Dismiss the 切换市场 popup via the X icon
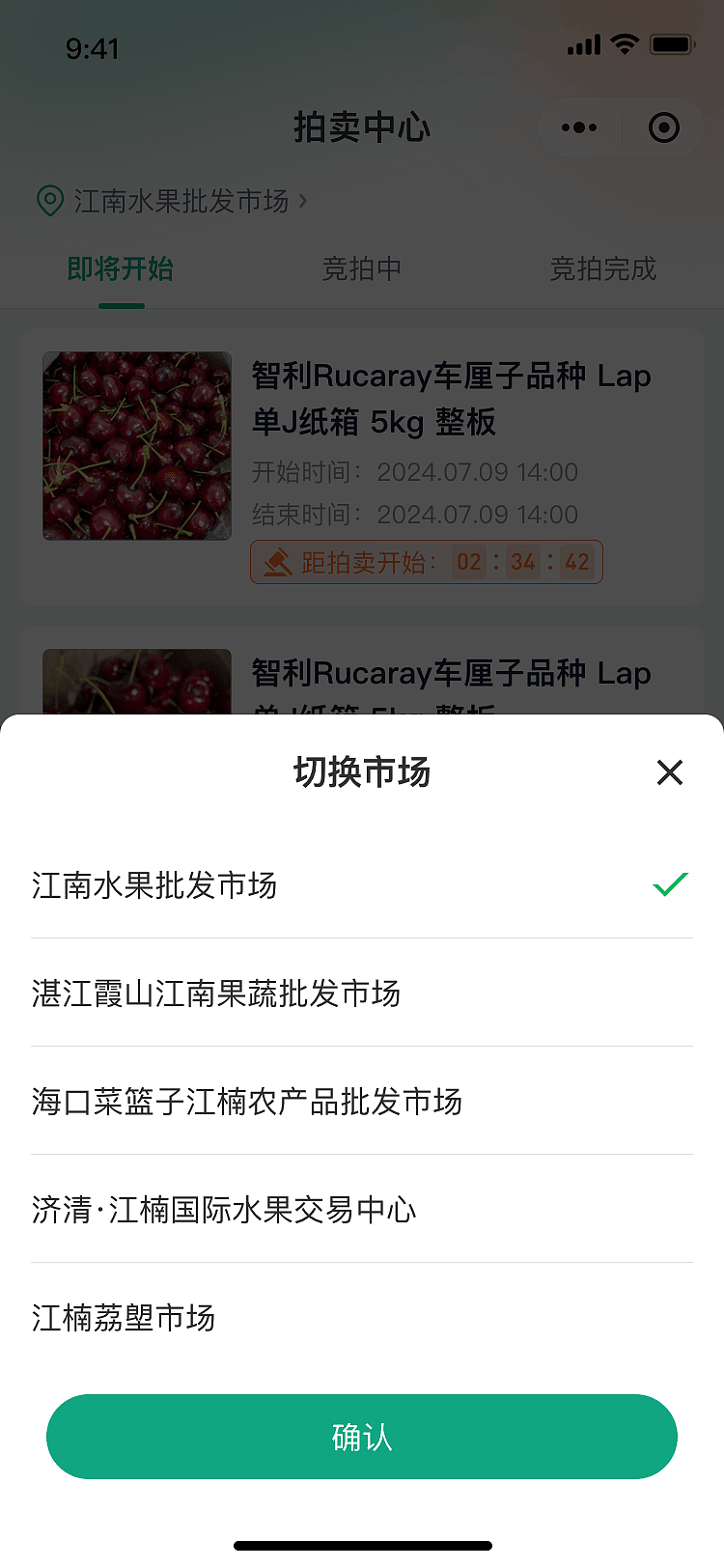 click(x=670, y=772)
